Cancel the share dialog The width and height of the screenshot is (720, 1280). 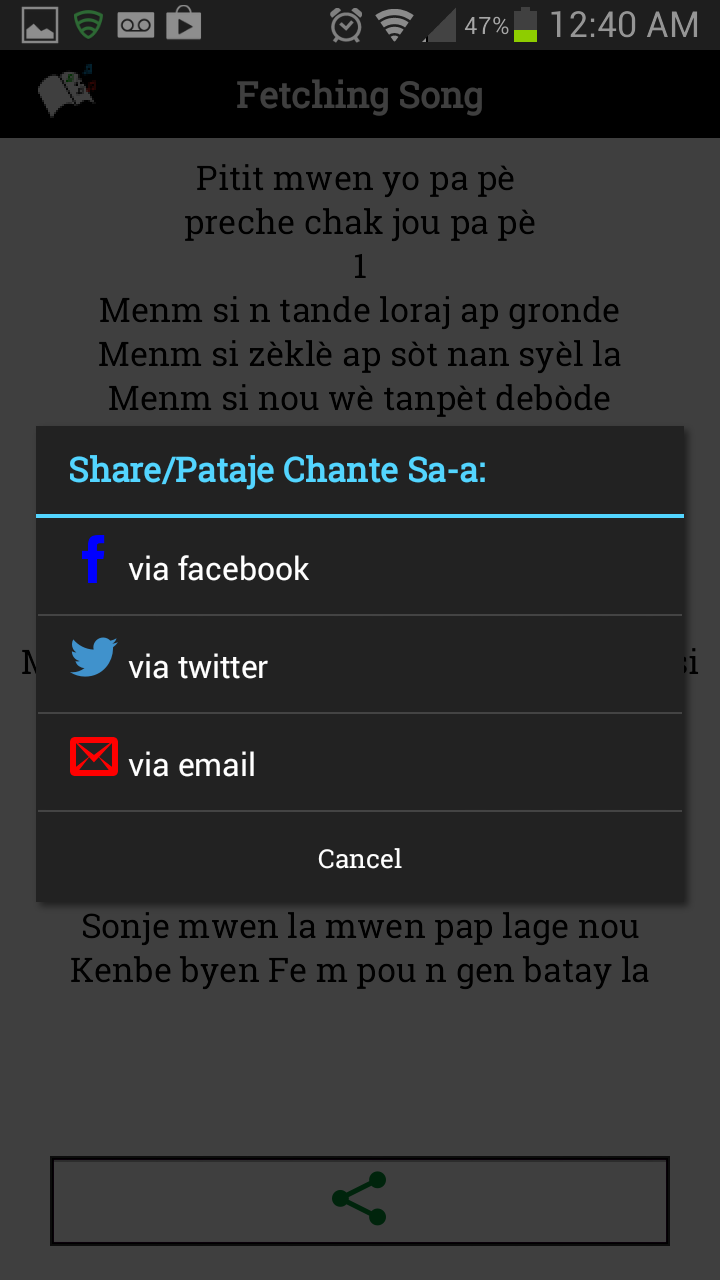360,858
